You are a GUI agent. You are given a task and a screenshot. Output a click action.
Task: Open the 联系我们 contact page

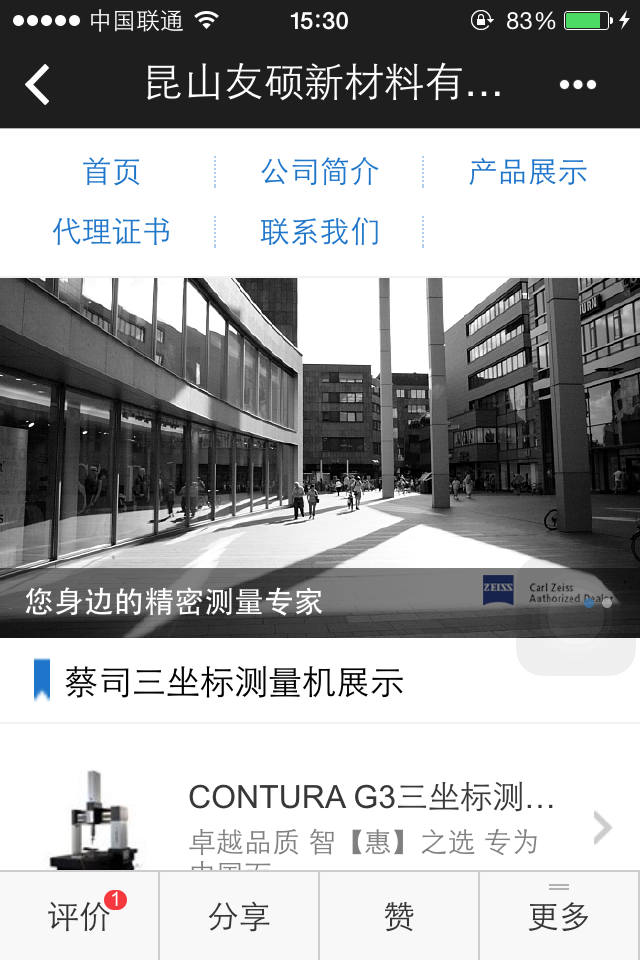pyautogui.click(x=319, y=232)
